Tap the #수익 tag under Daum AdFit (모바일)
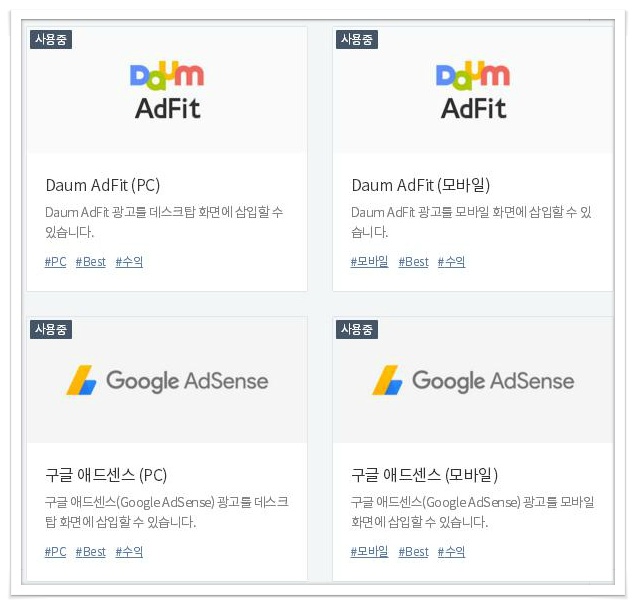The height and width of the screenshot is (605, 636). (x=451, y=262)
